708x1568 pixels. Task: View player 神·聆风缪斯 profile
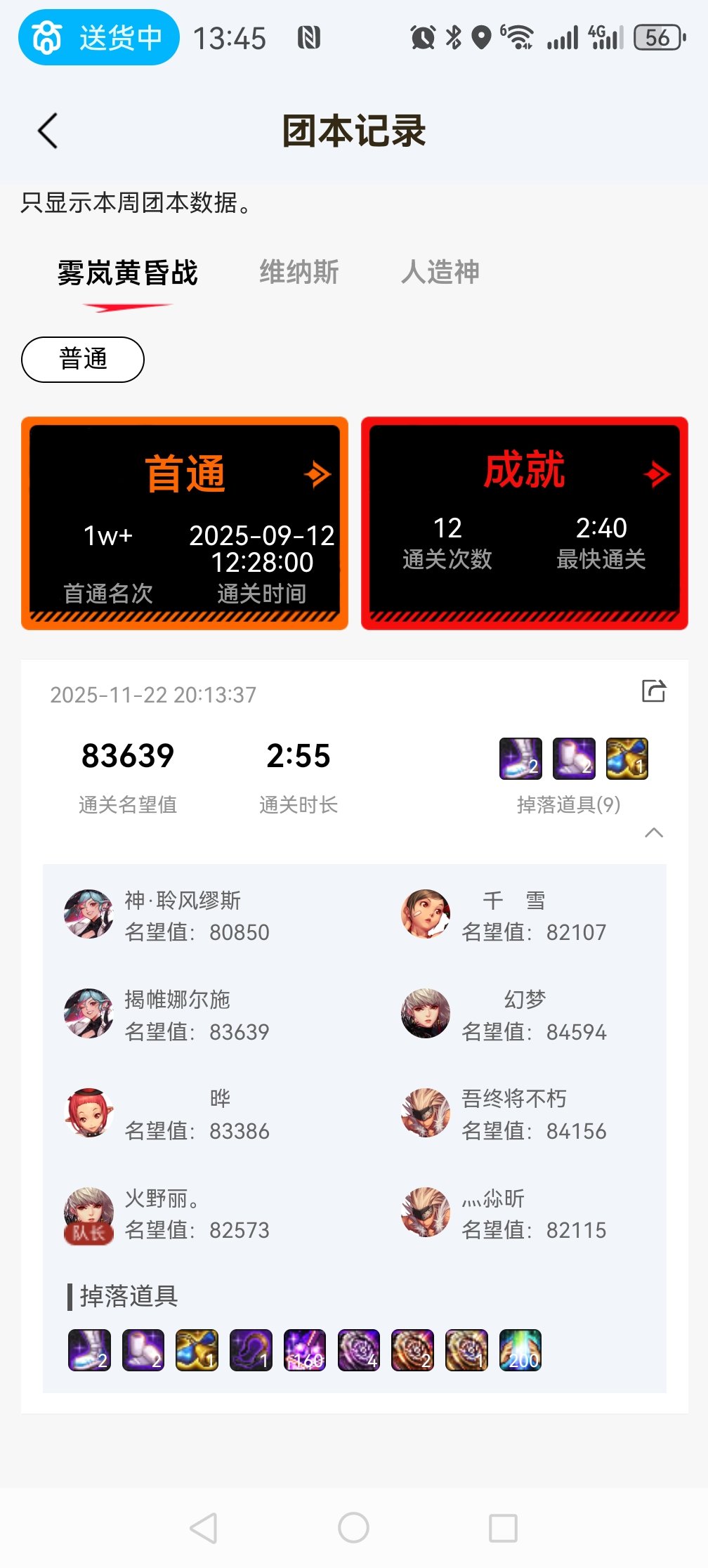(88, 914)
